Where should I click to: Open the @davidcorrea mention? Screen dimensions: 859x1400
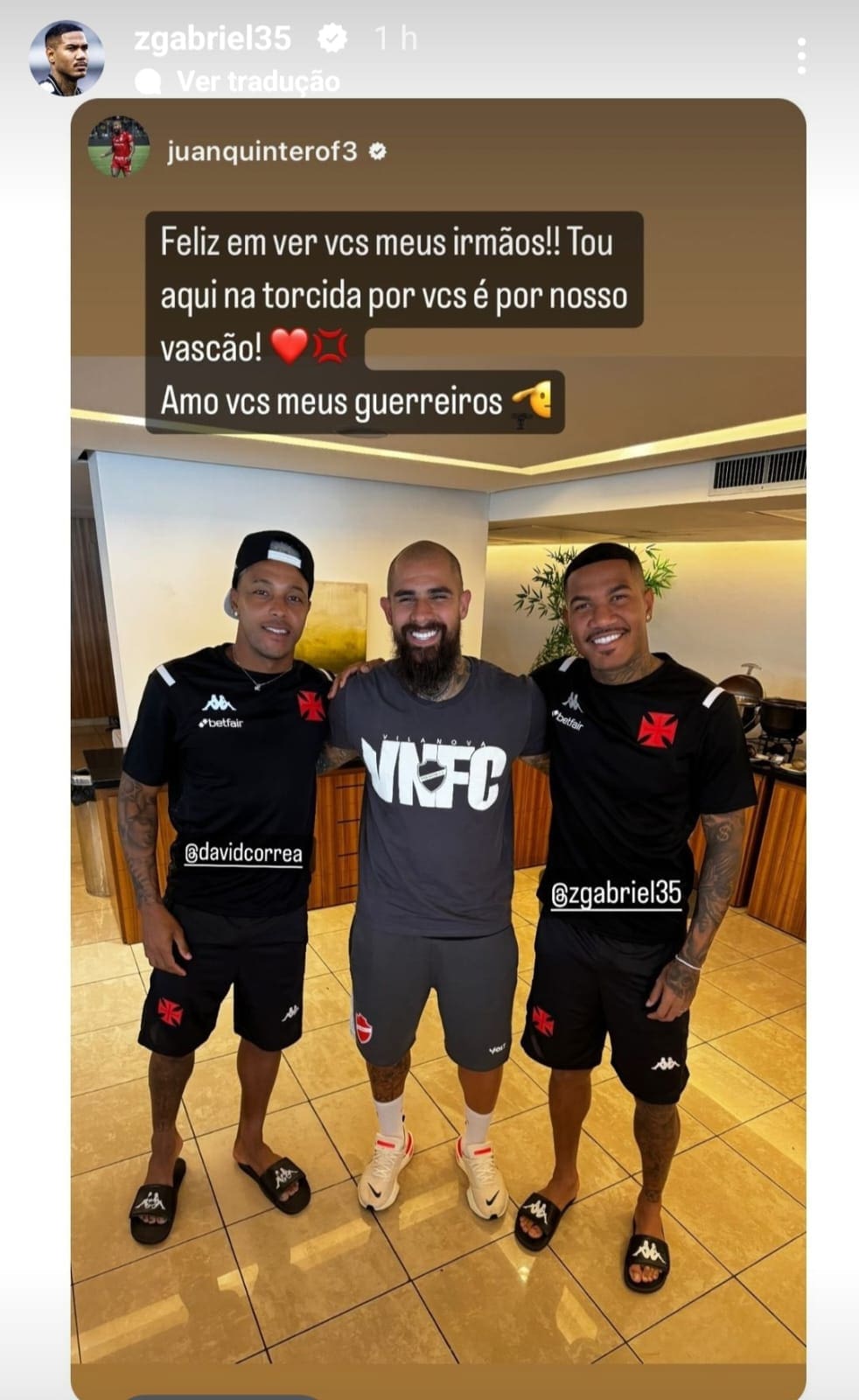[x=244, y=853]
